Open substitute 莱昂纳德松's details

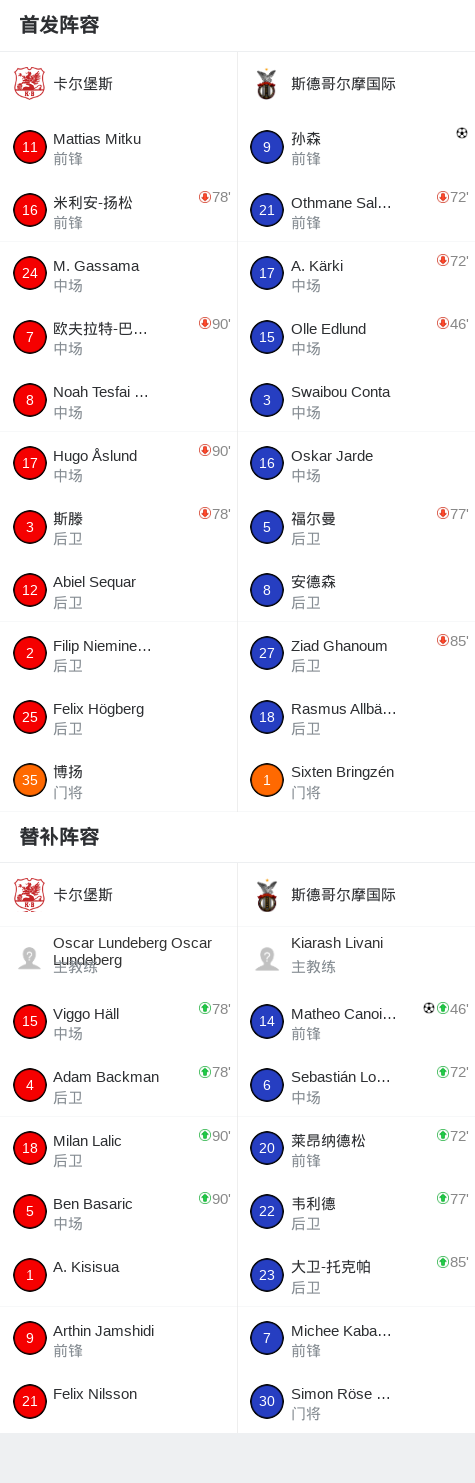tap(356, 1148)
